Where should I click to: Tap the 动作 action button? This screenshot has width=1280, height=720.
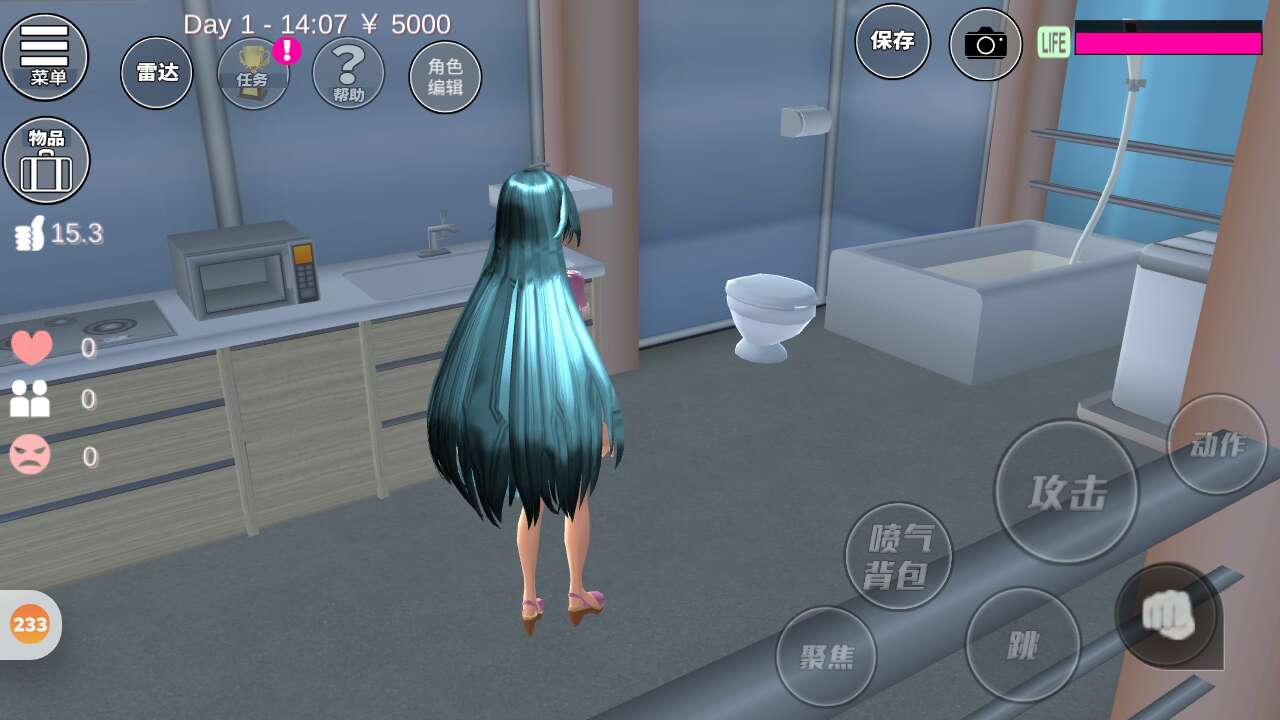(x=1217, y=444)
